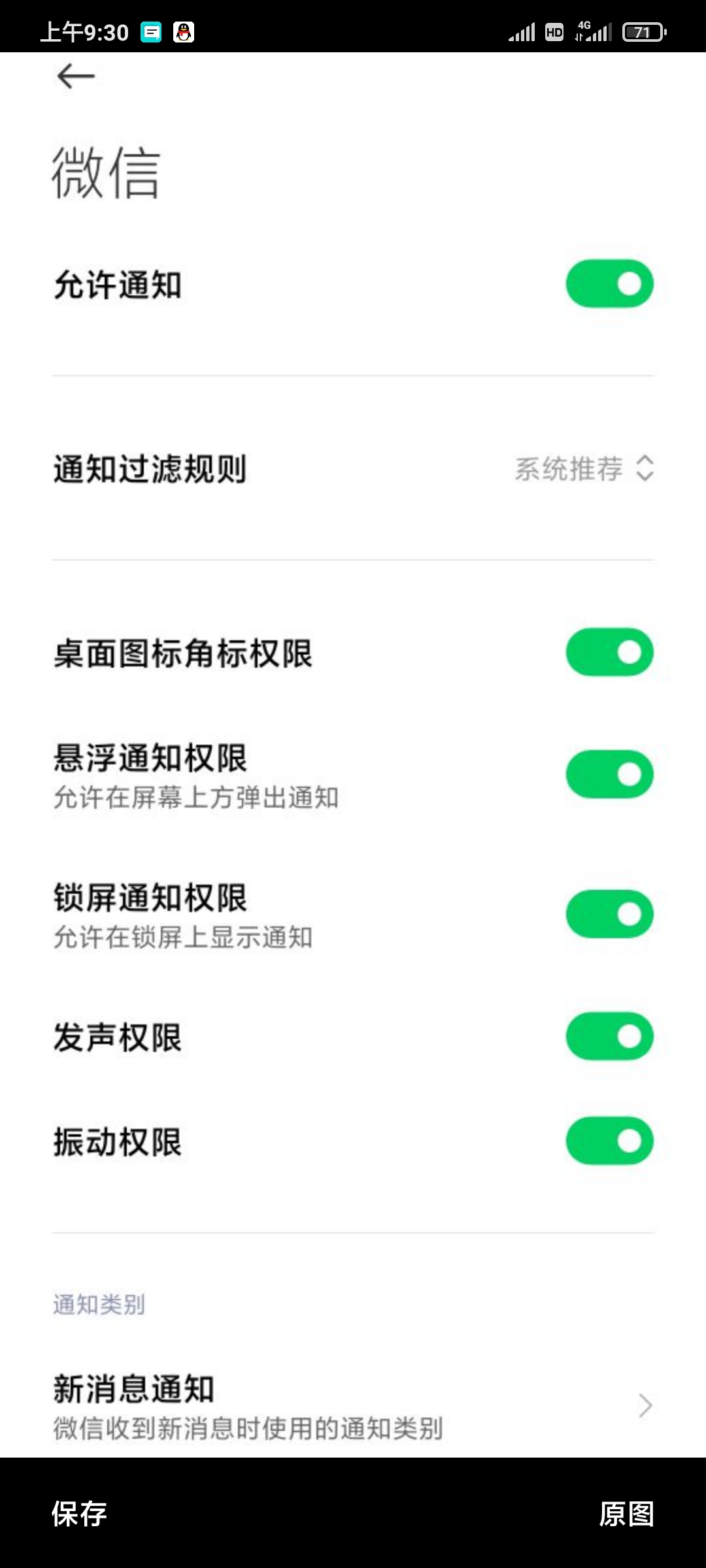Tap the 原图 button
This screenshot has width=706, height=1568.
click(626, 1514)
